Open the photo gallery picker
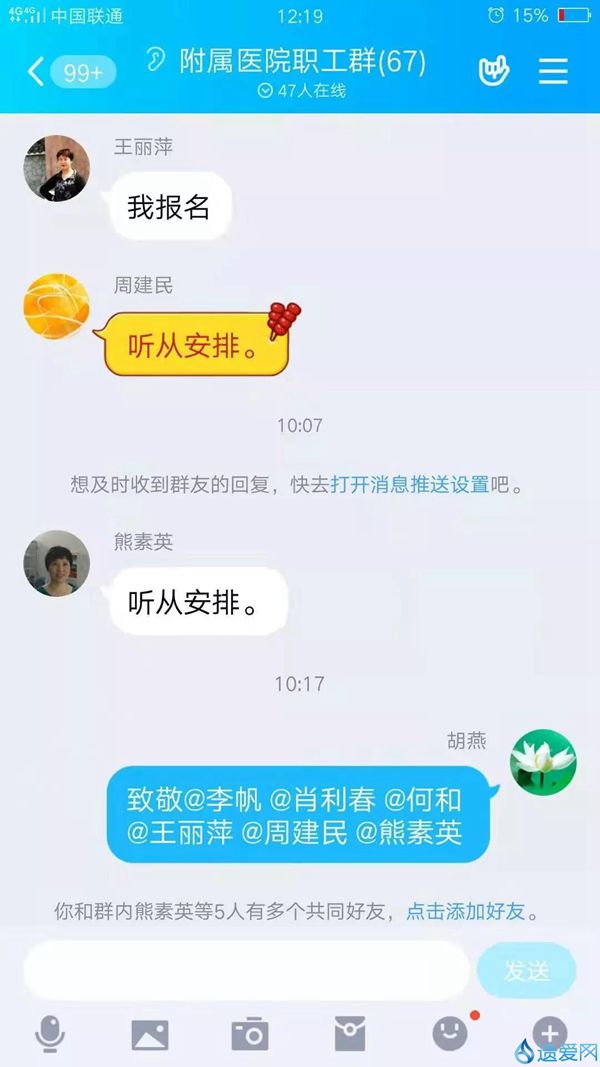Screen dimensions: 600x1067 150,1034
